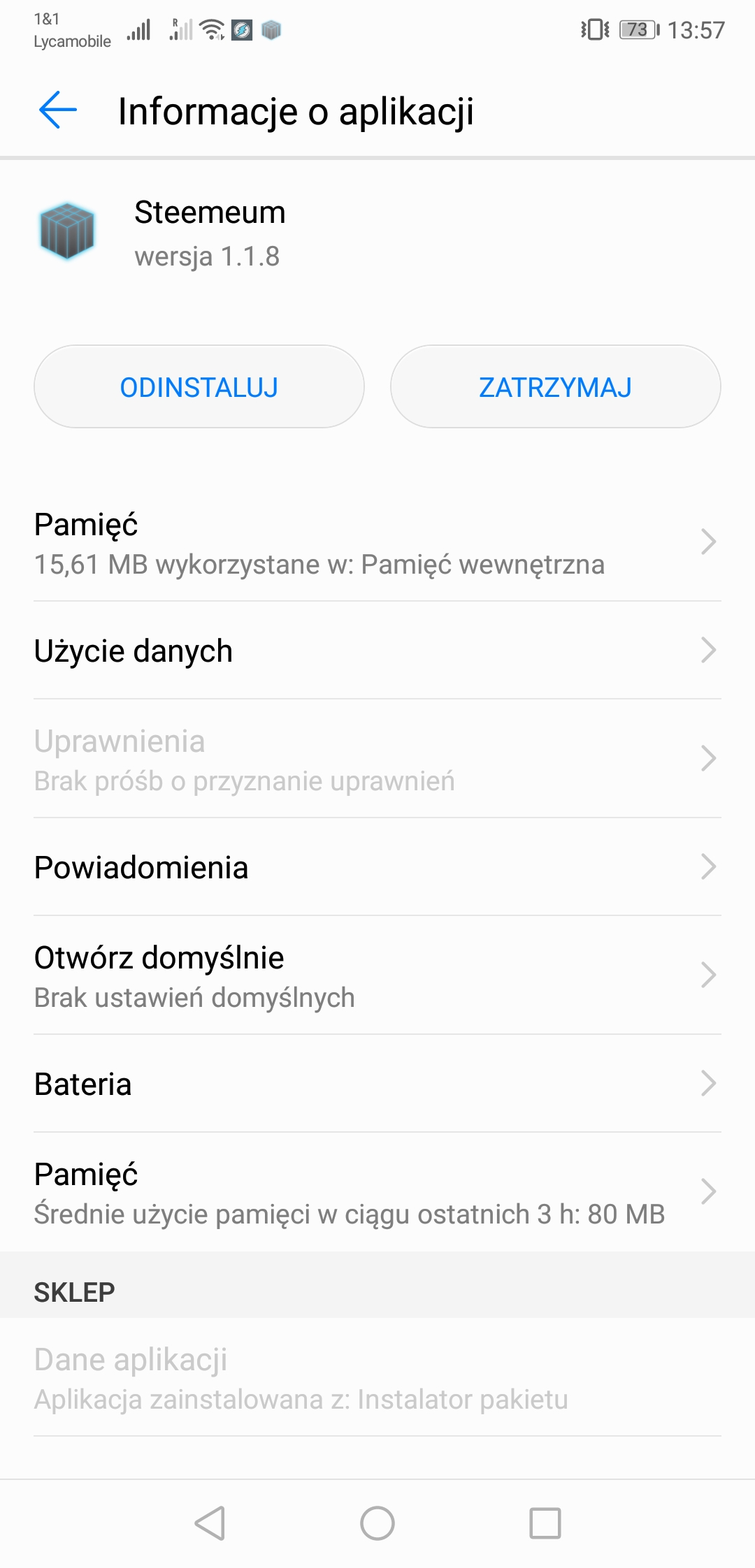Viewport: 755px width, 1568px height.
Task: Open Bateria details
Action: click(x=377, y=1084)
